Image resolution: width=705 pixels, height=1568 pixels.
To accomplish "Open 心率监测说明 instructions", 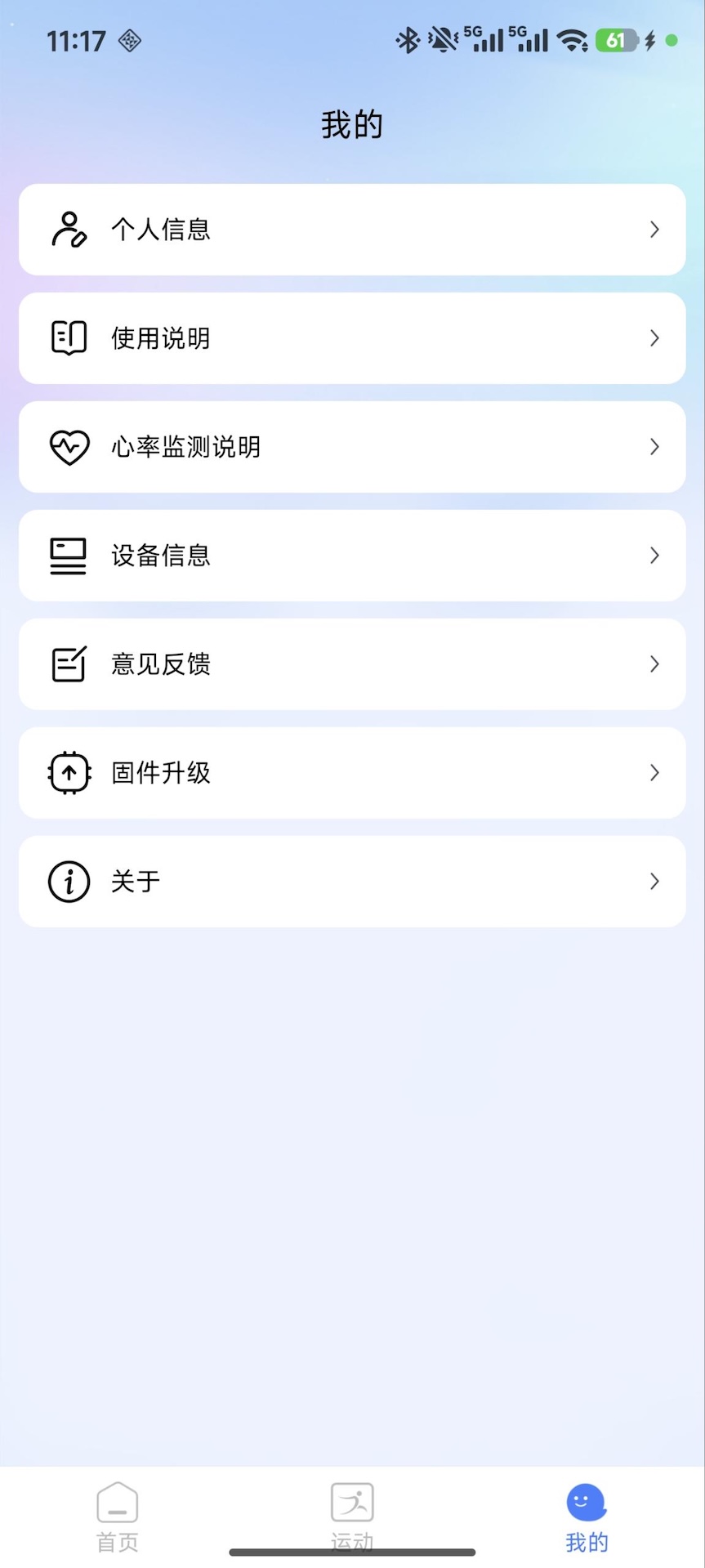I will tap(352, 447).
